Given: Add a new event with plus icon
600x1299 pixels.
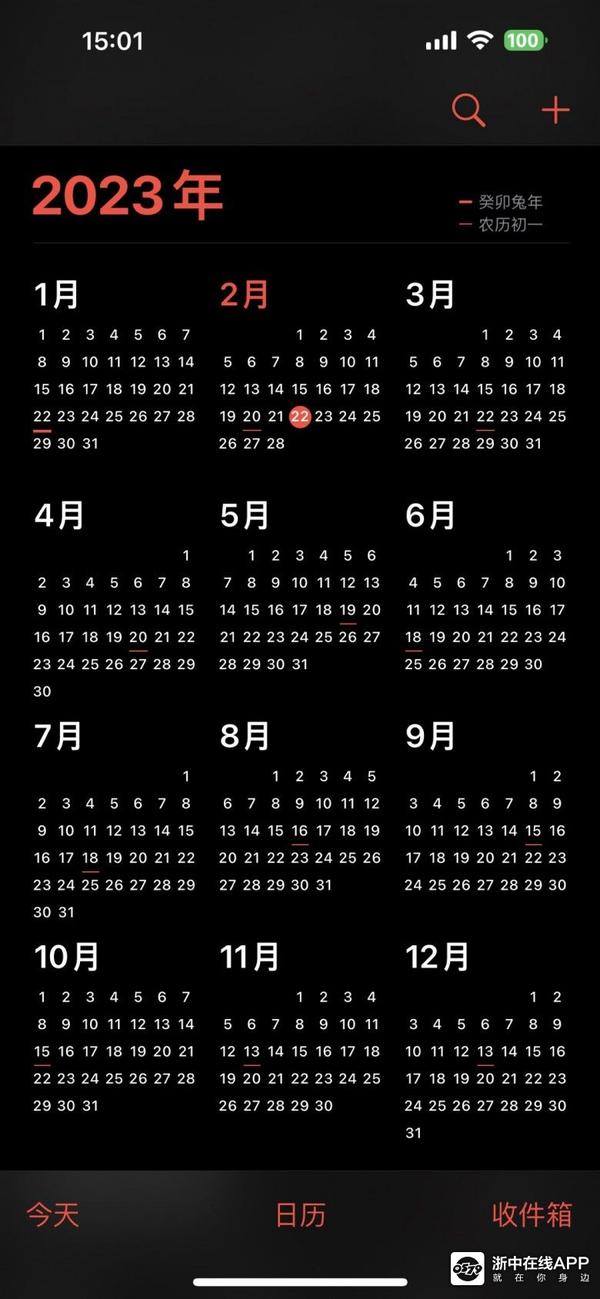Looking at the screenshot, I should coord(555,110).
